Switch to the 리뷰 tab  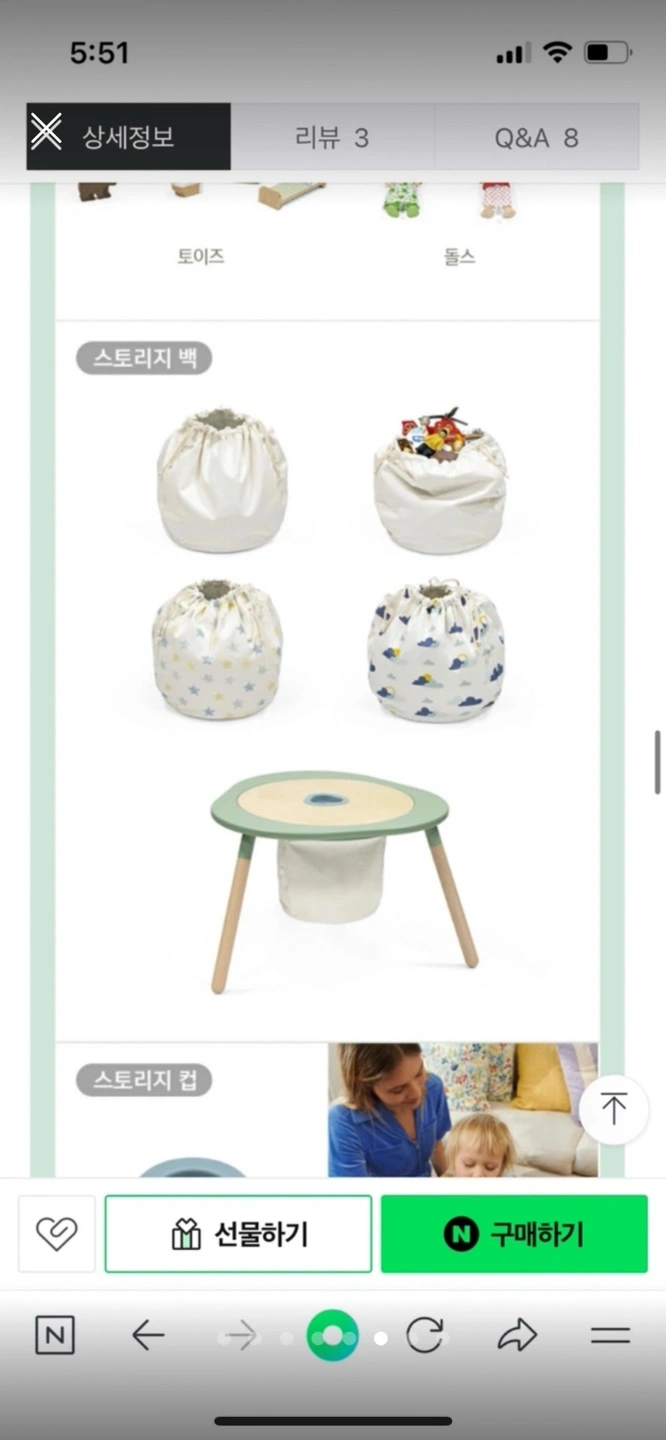[x=332, y=137]
